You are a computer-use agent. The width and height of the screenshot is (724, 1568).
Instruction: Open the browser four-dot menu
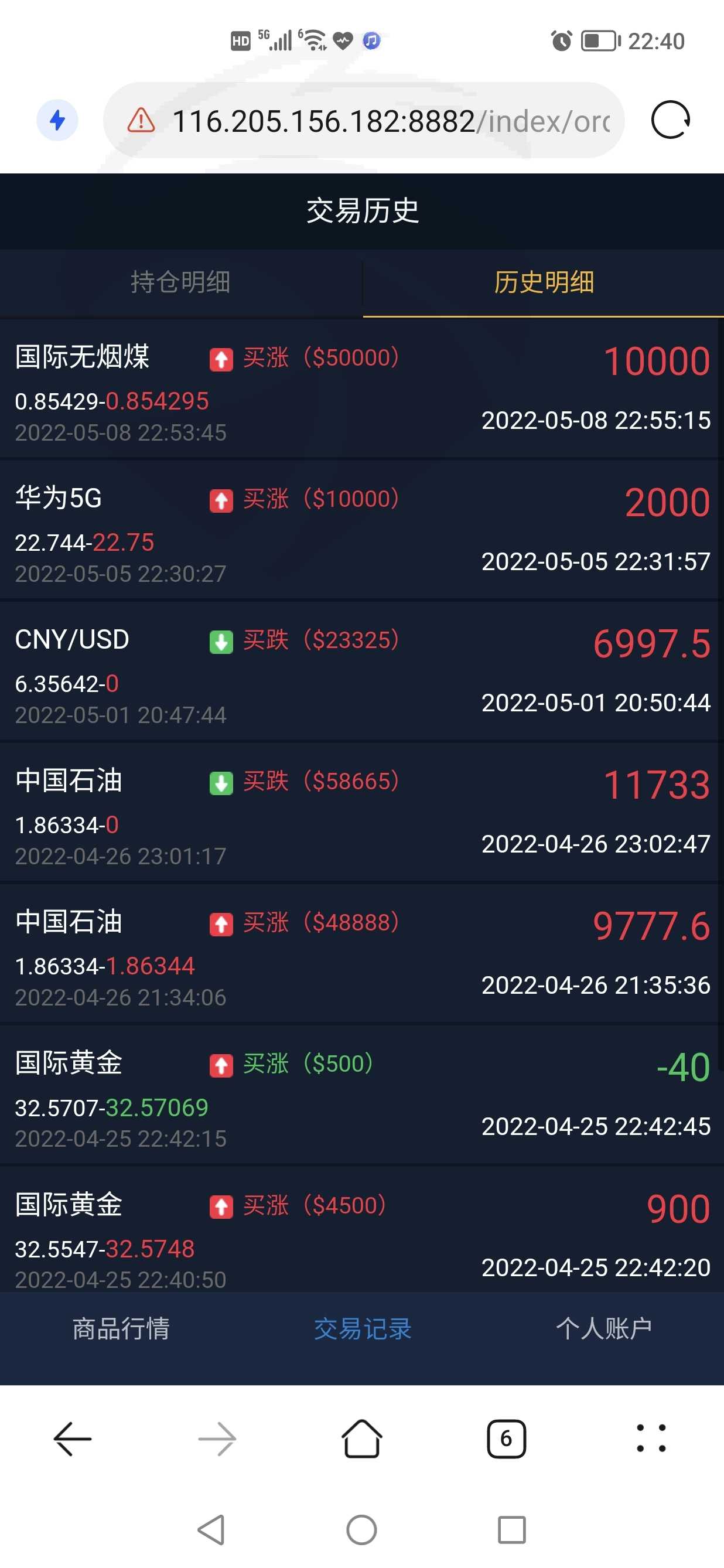tap(651, 1439)
